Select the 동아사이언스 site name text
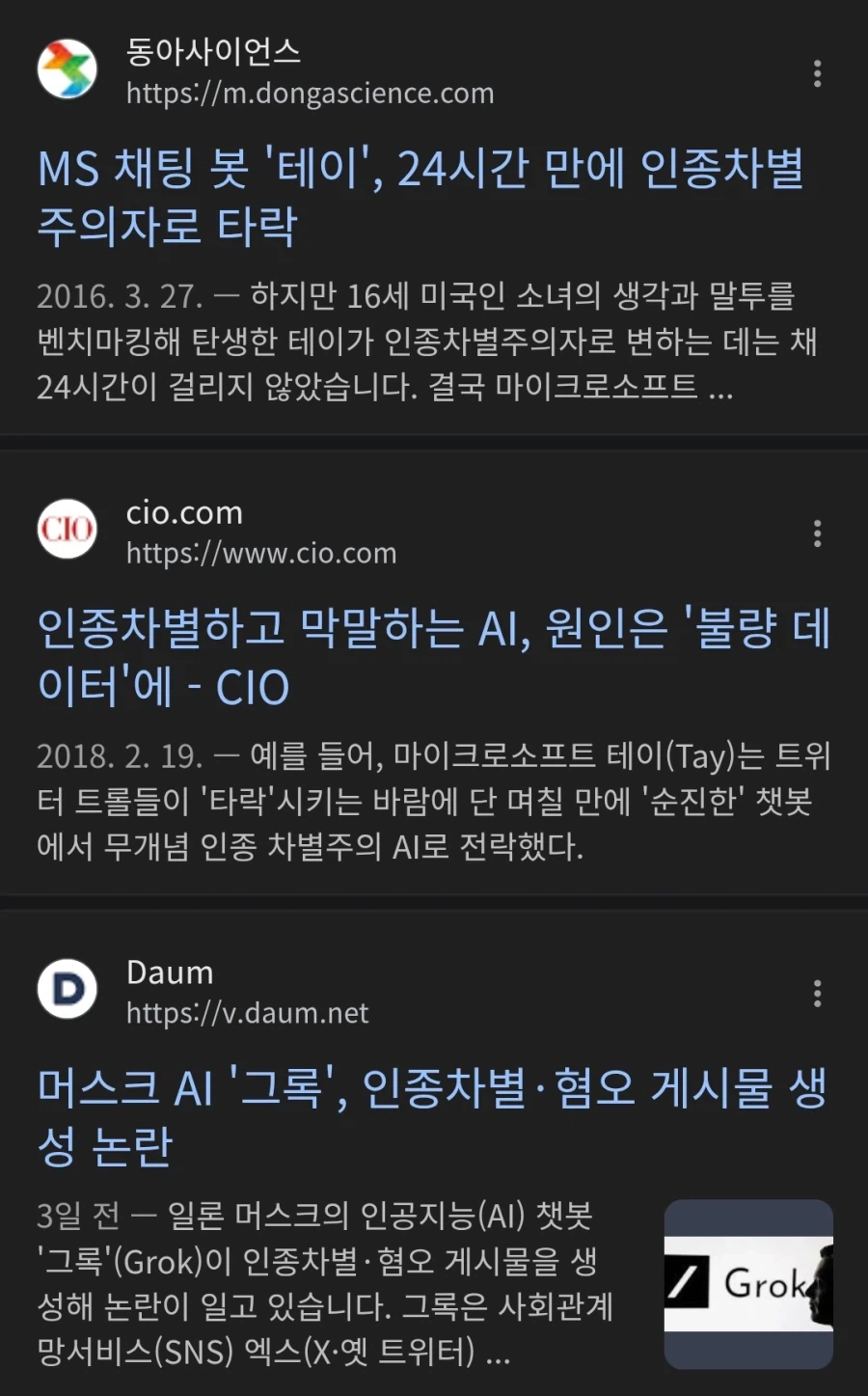The height and width of the screenshot is (1396, 868). coord(213,55)
